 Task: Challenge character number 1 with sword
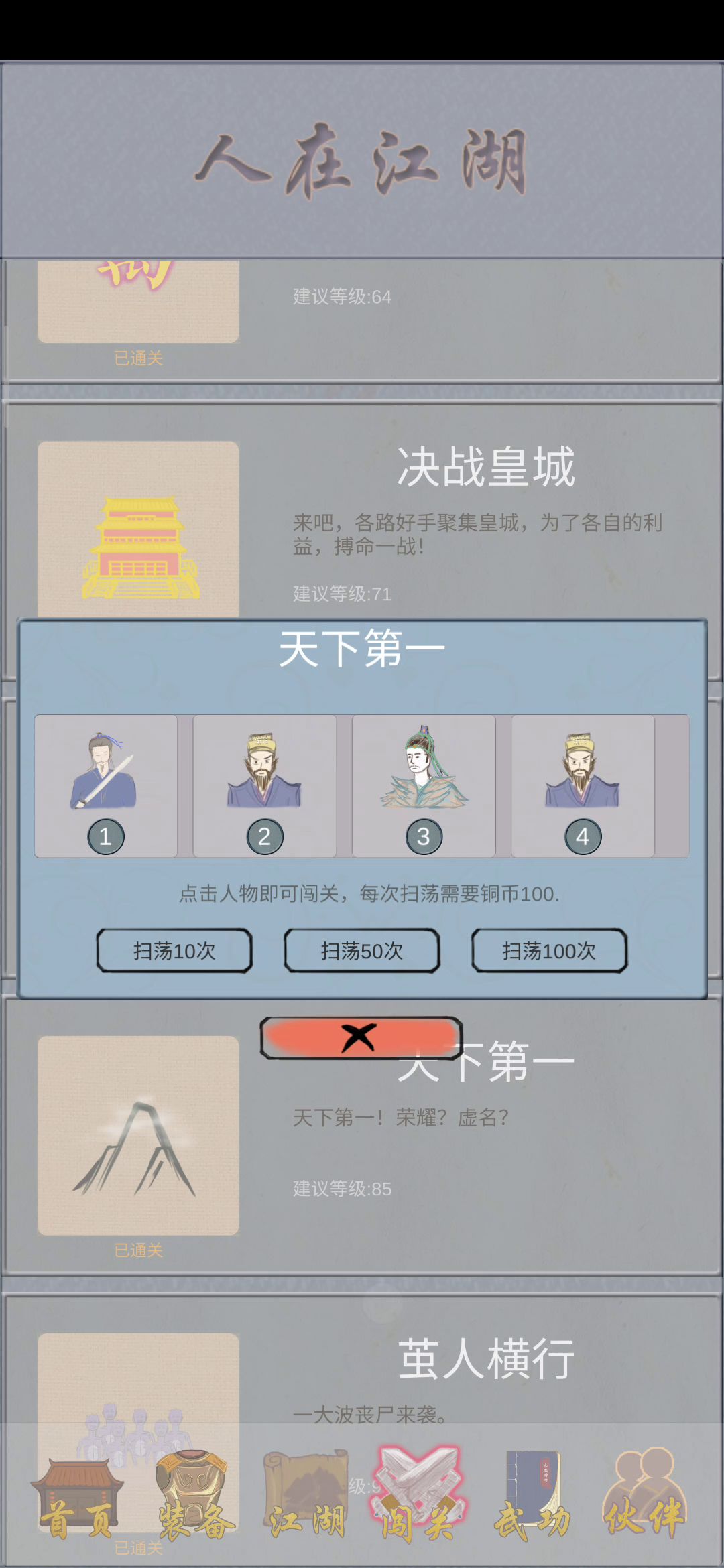105,785
